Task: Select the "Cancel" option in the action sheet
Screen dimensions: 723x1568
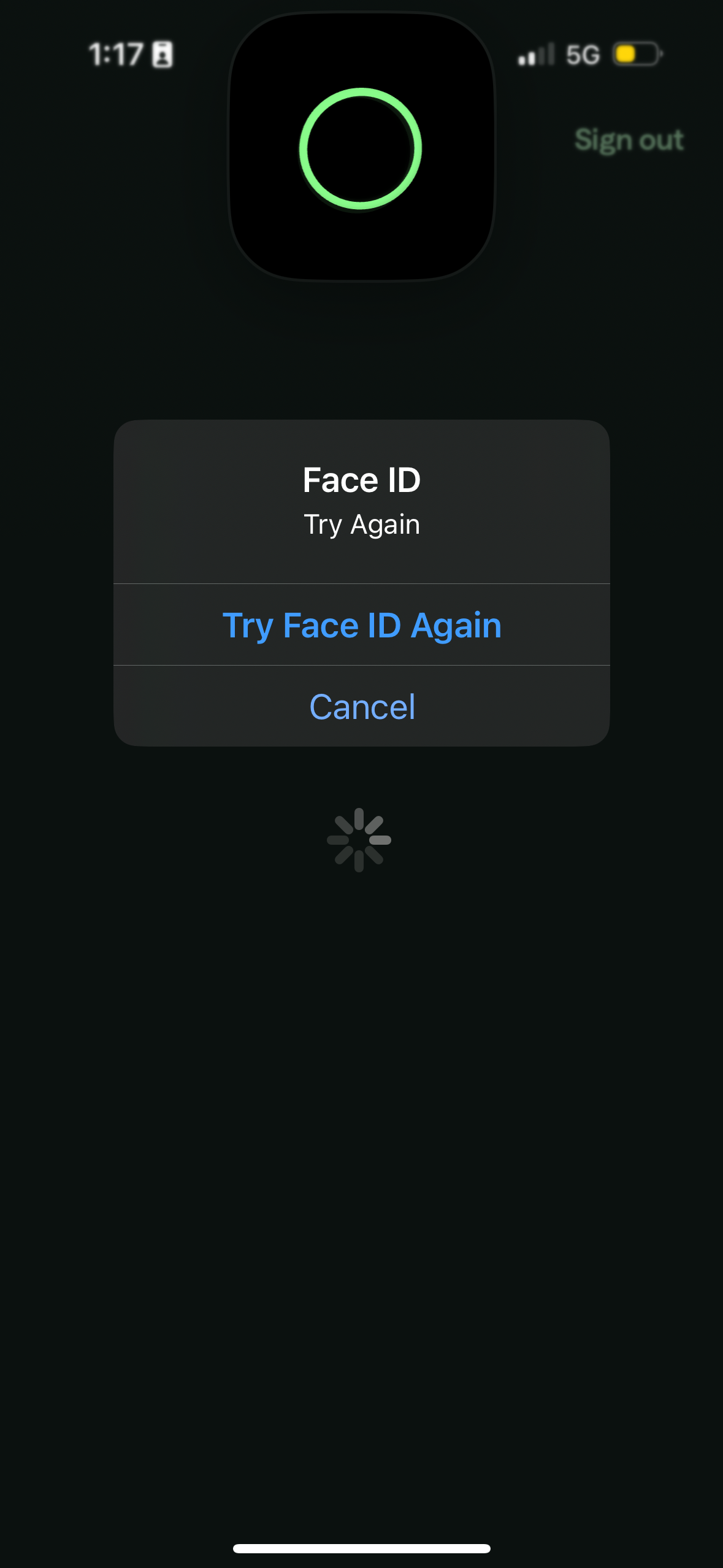Action: (361, 706)
